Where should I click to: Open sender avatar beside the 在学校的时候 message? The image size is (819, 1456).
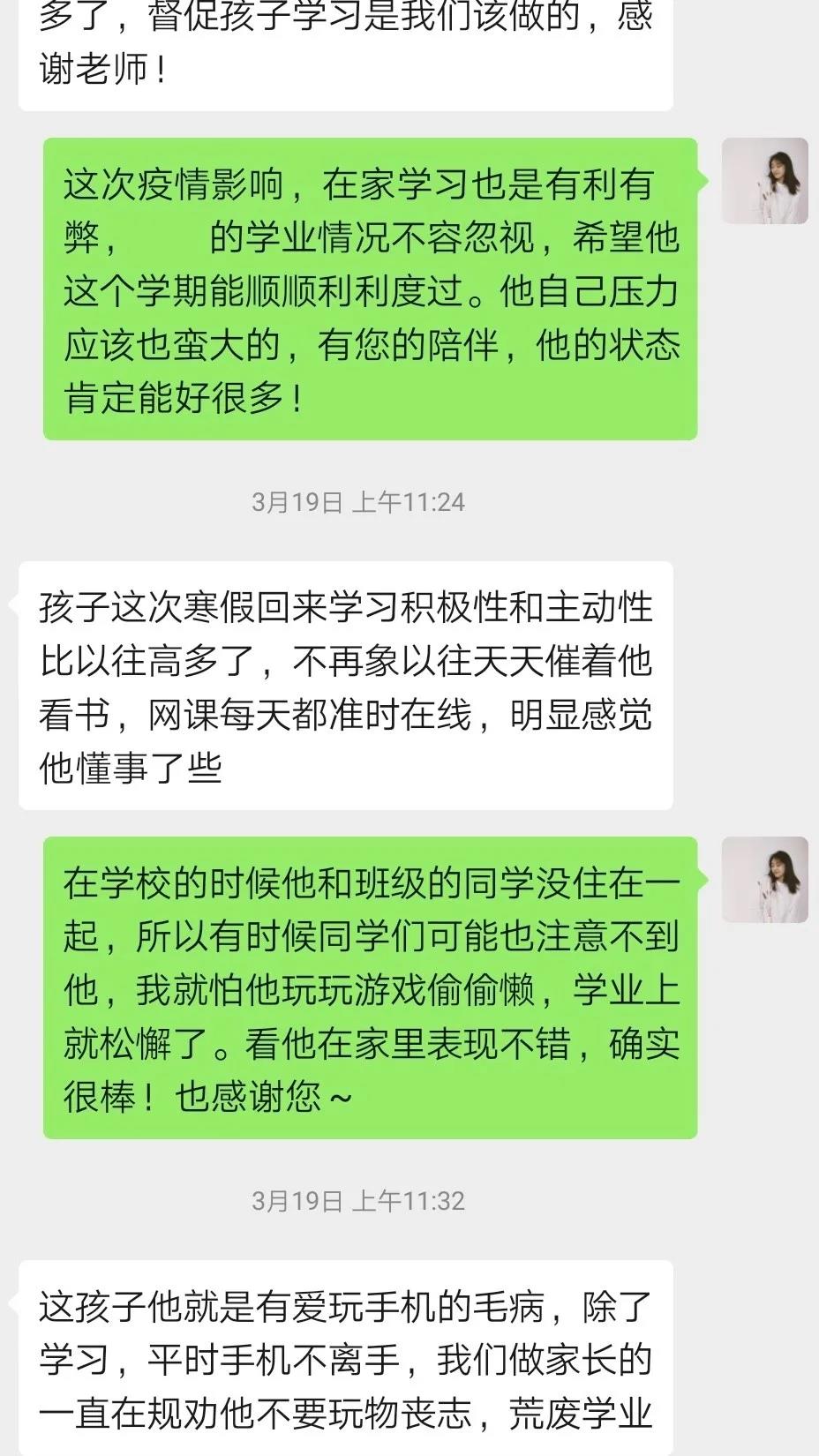[764, 880]
